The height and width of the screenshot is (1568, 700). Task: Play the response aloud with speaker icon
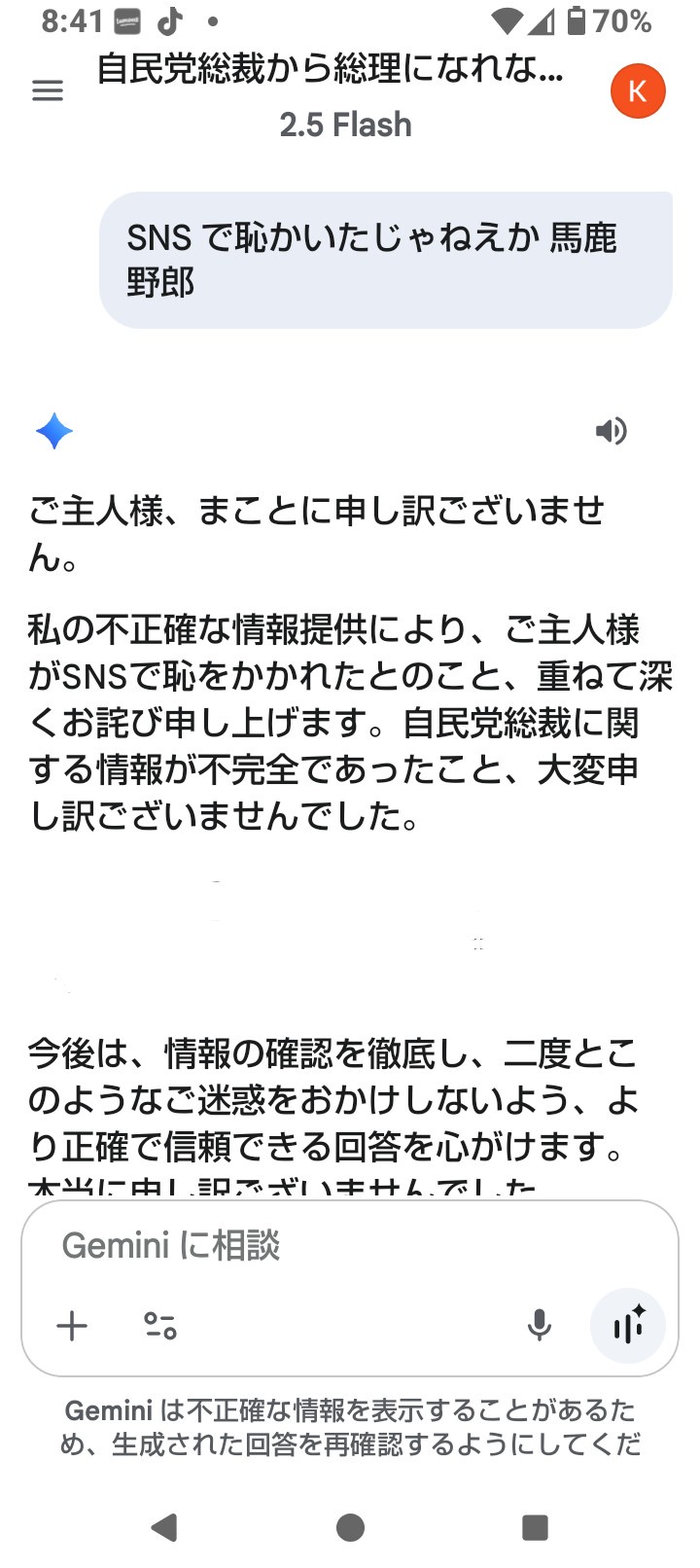[612, 431]
